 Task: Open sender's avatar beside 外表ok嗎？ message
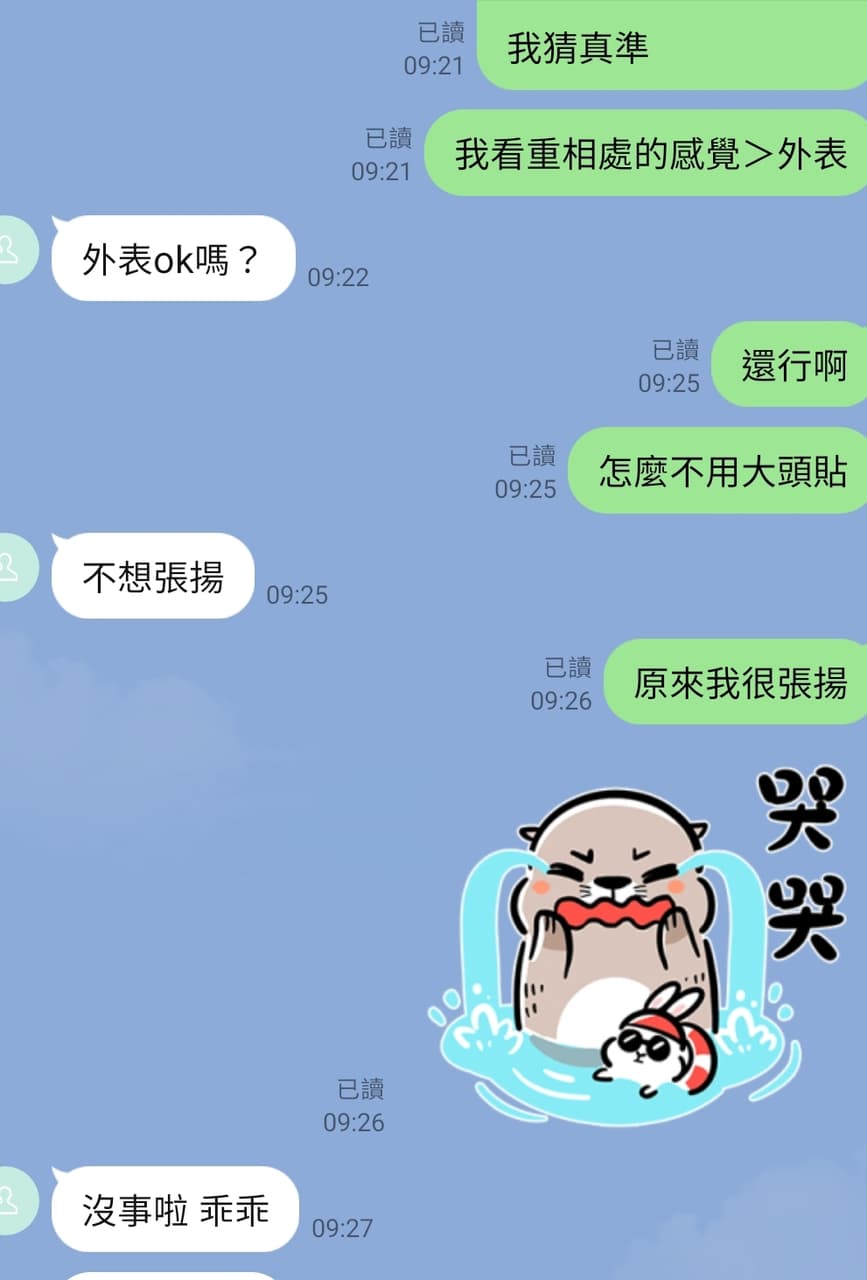[x=12, y=250]
